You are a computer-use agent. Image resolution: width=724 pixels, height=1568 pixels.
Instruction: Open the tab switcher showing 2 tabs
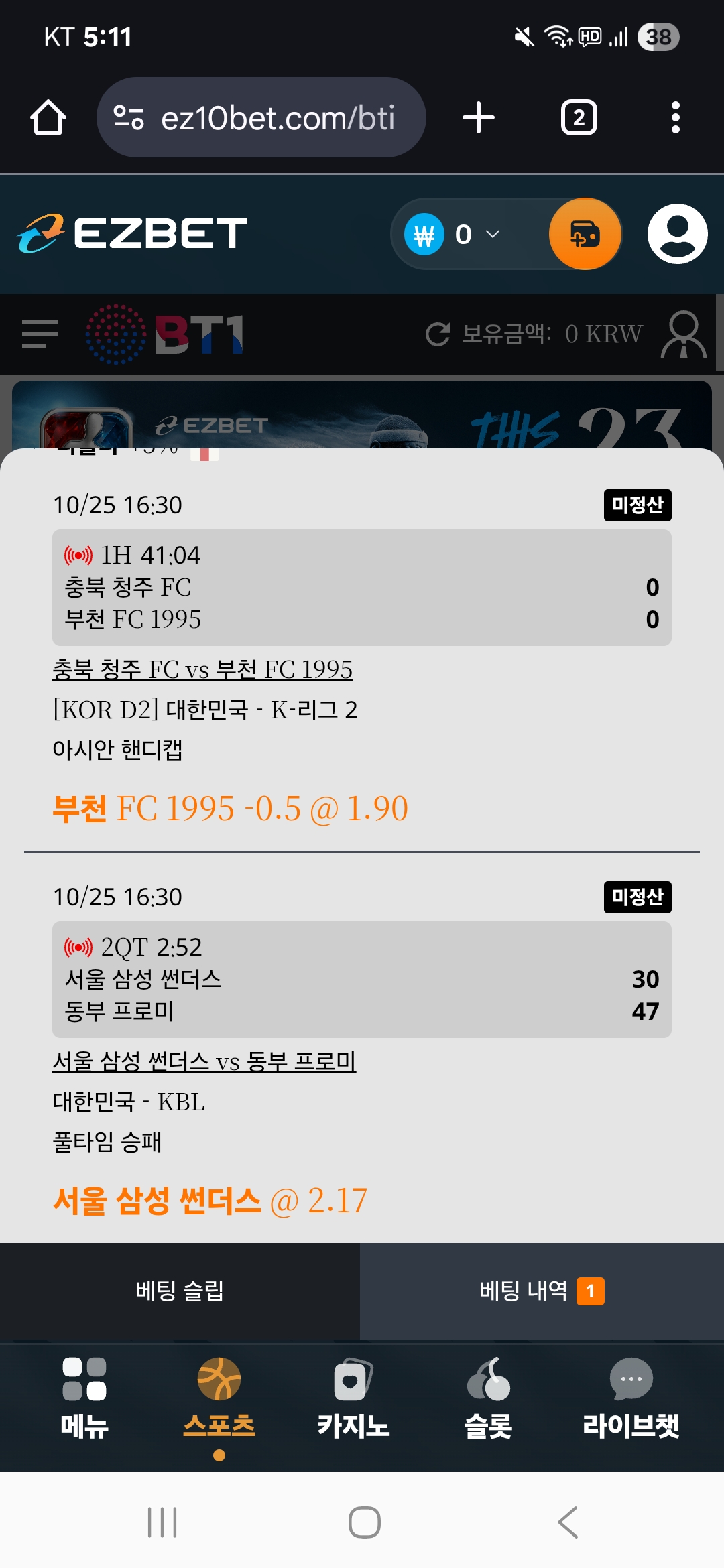579,118
